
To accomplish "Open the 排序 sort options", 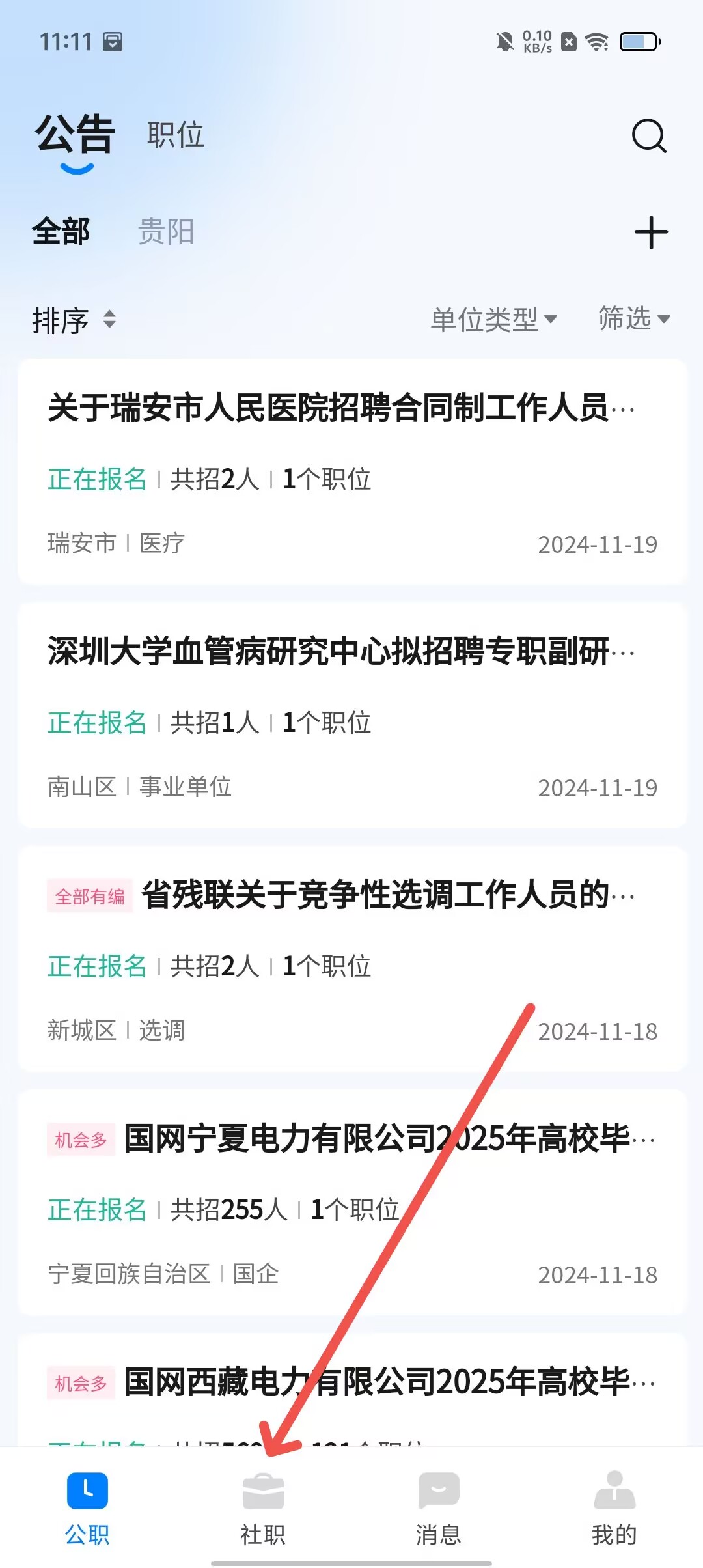I will (74, 320).
